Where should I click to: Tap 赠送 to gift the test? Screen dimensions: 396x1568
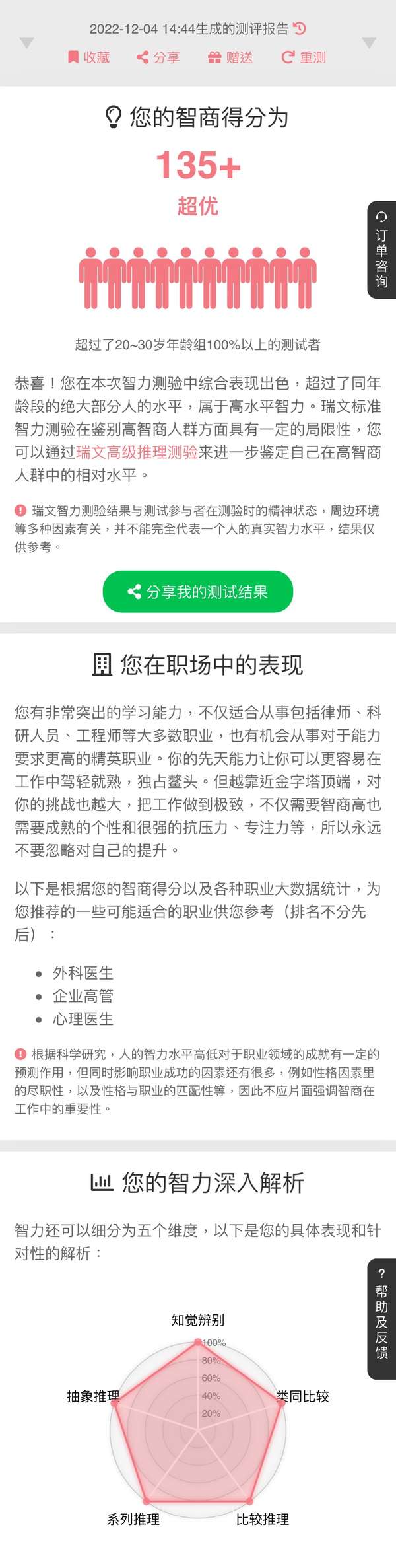[230, 57]
